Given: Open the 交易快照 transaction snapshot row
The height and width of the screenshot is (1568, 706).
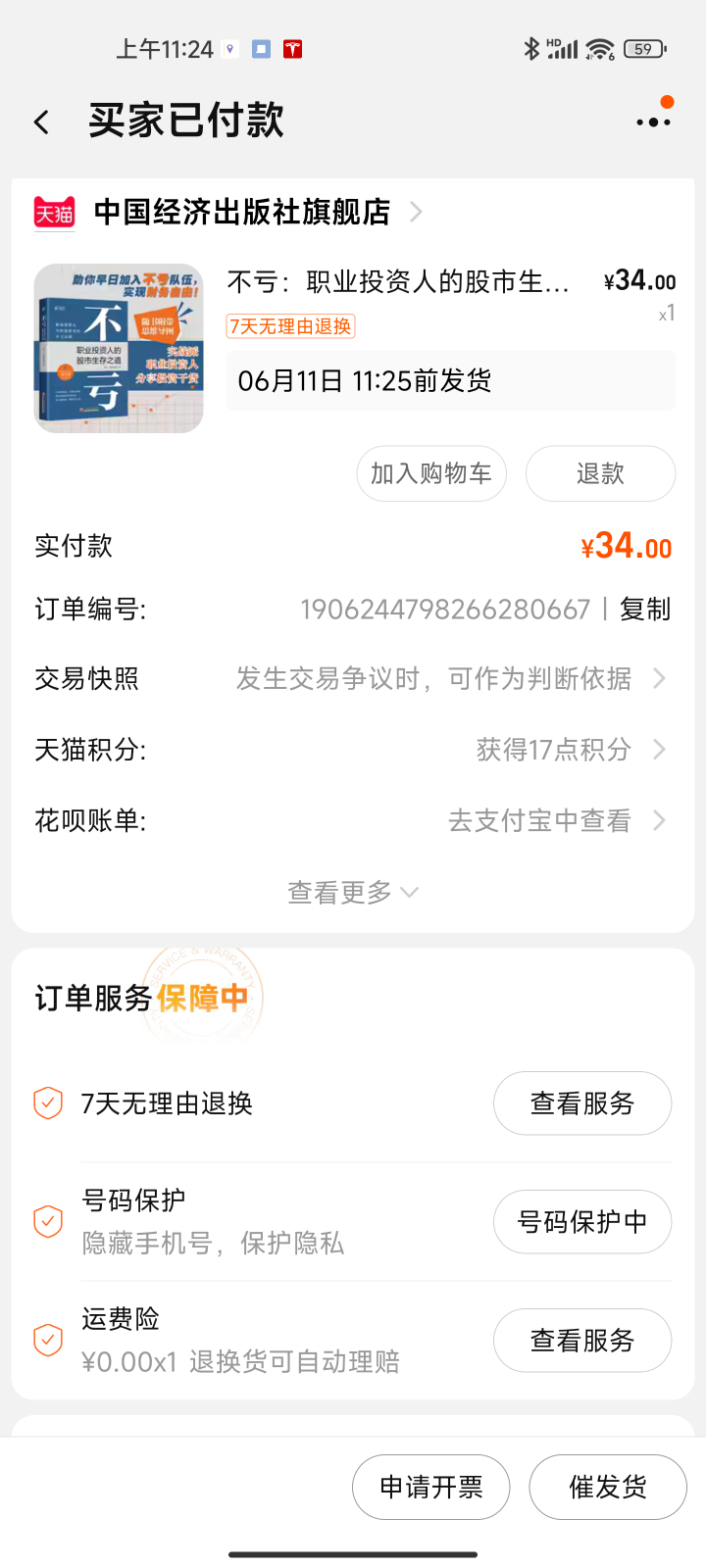Looking at the screenshot, I should (x=353, y=679).
